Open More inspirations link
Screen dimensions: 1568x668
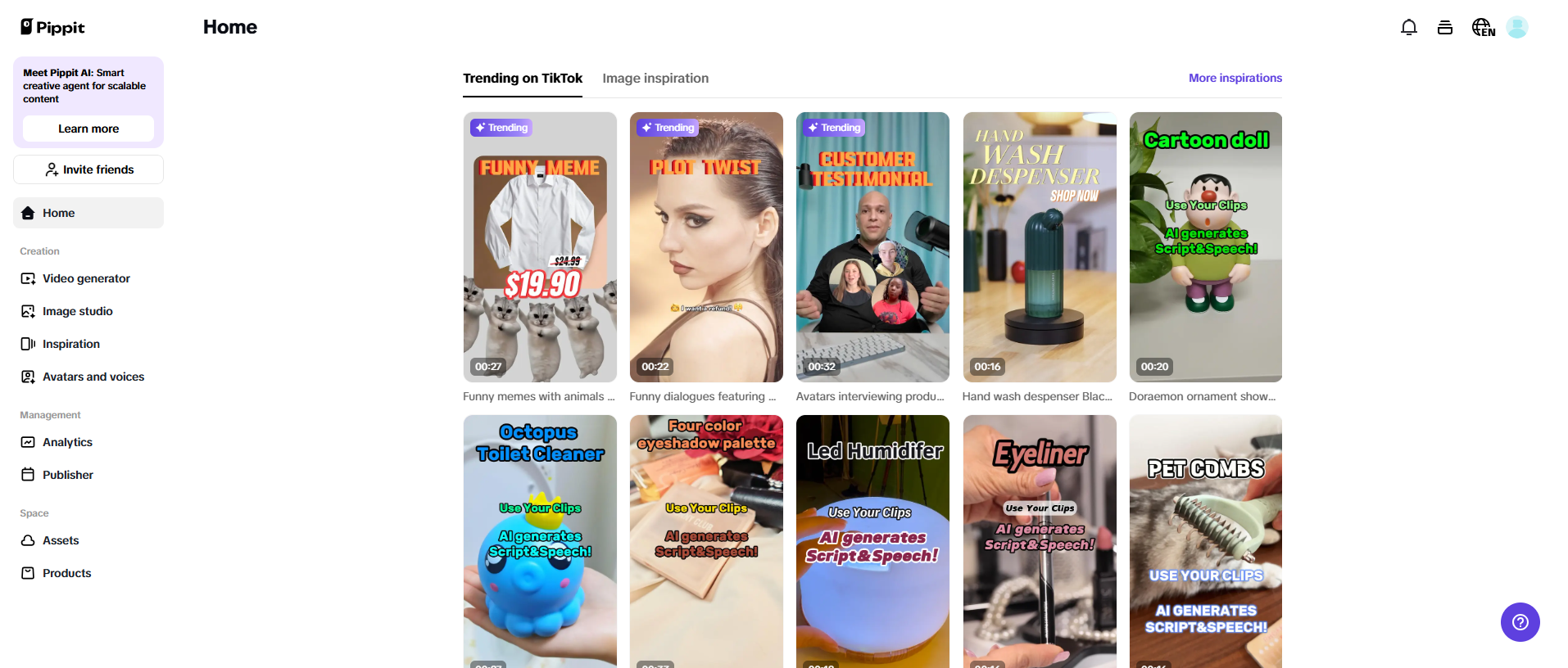coord(1235,78)
